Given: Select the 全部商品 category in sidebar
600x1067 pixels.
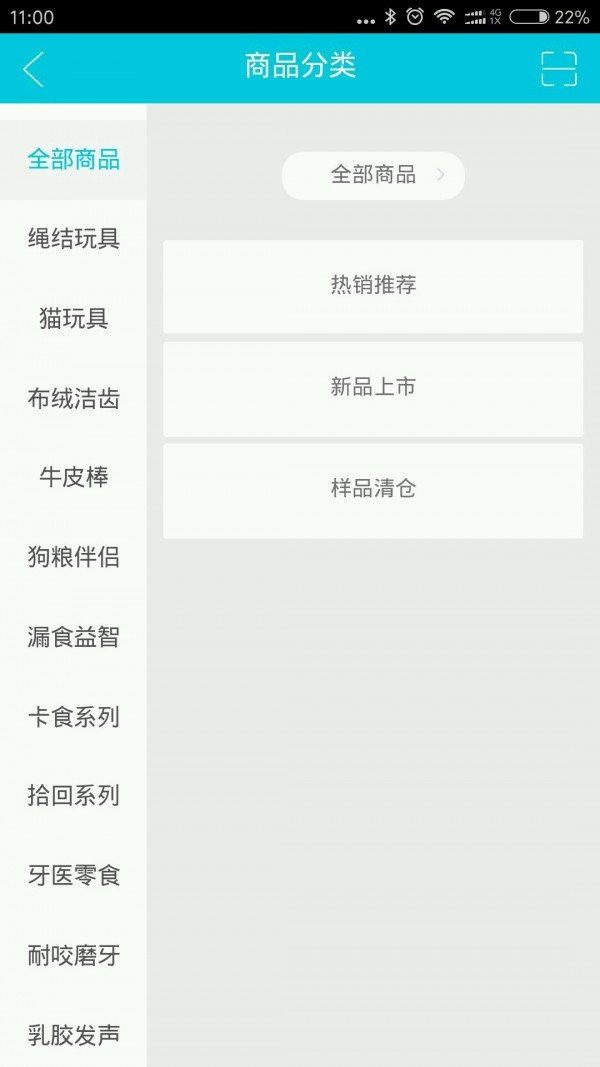Looking at the screenshot, I should (73, 159).
